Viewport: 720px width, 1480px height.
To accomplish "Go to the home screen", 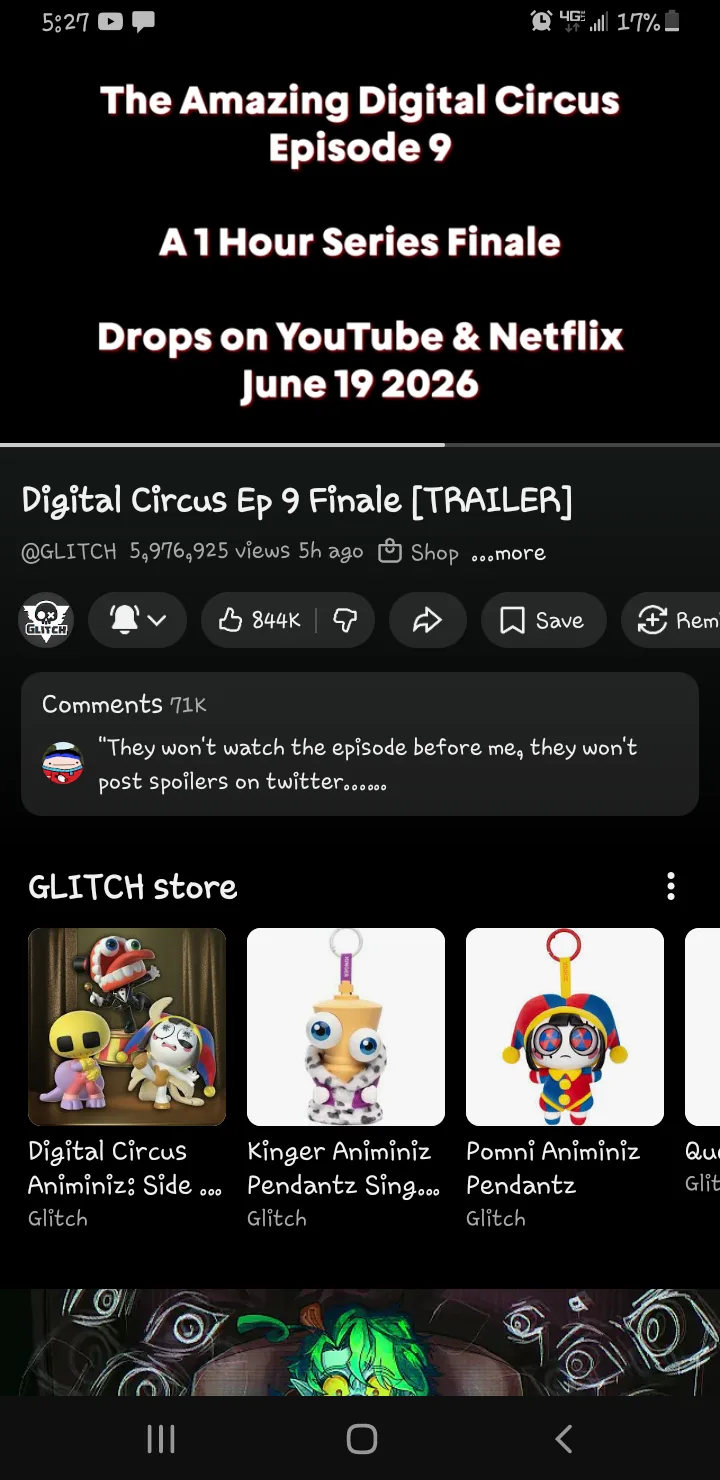I will click(x=361, y=1438).
